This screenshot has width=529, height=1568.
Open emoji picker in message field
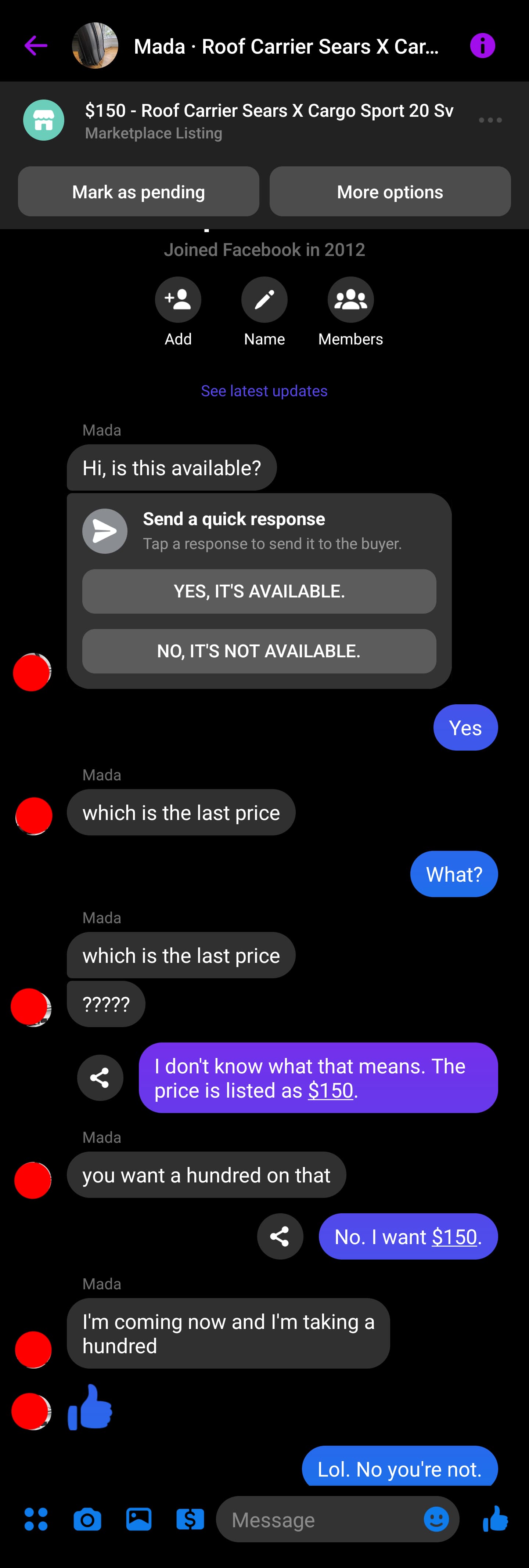436,1519
